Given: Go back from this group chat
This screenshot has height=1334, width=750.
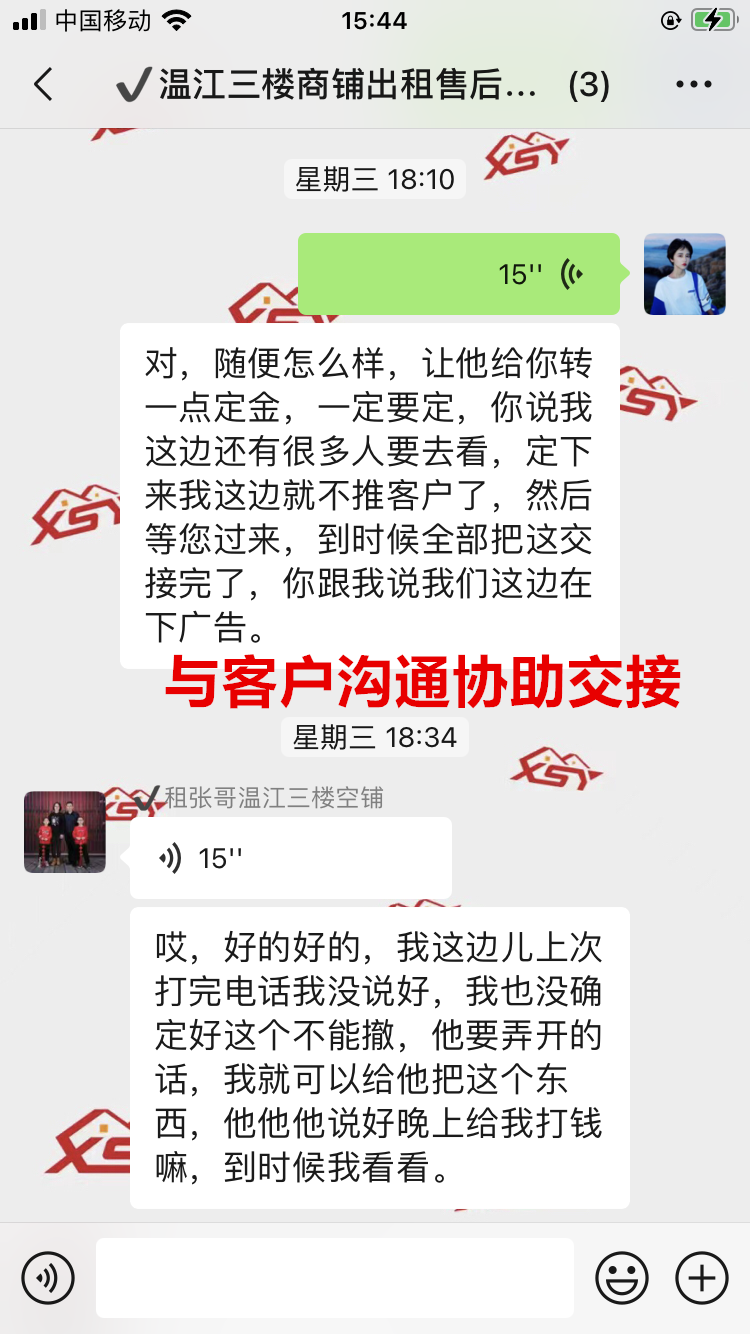Looking at the screenshot, I should click(x=43, y=85).
